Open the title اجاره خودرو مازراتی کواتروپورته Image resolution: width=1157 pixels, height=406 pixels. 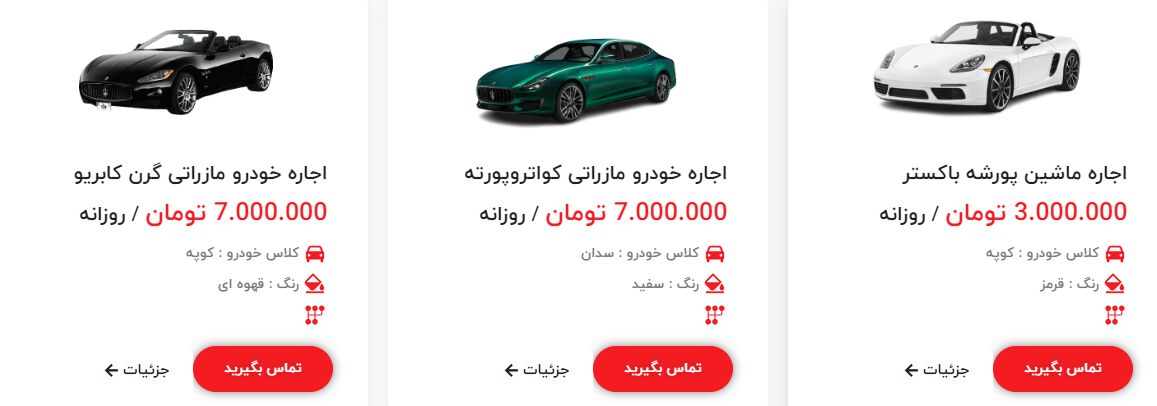click(596, 173)
